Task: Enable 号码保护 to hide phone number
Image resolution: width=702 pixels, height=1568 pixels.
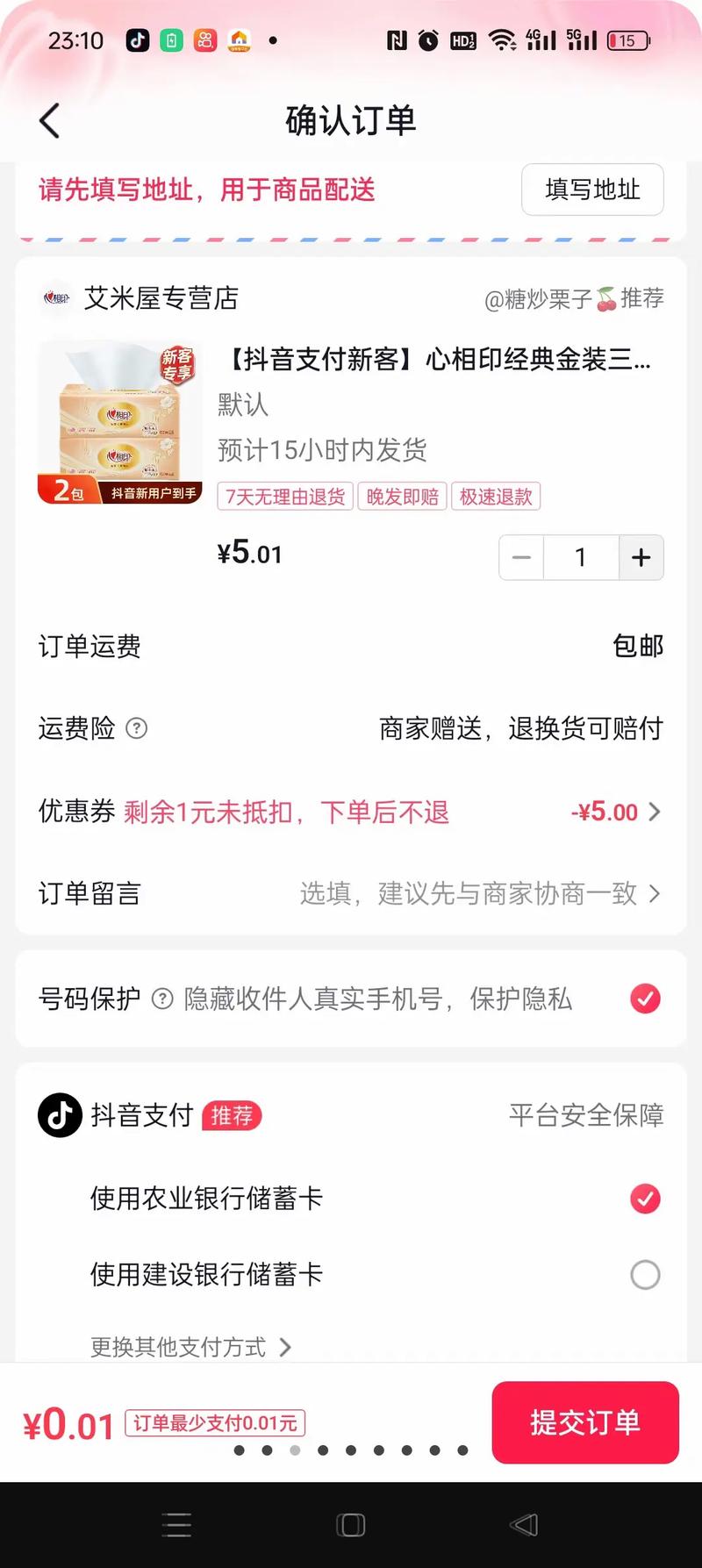Action: tap(645, 999)
